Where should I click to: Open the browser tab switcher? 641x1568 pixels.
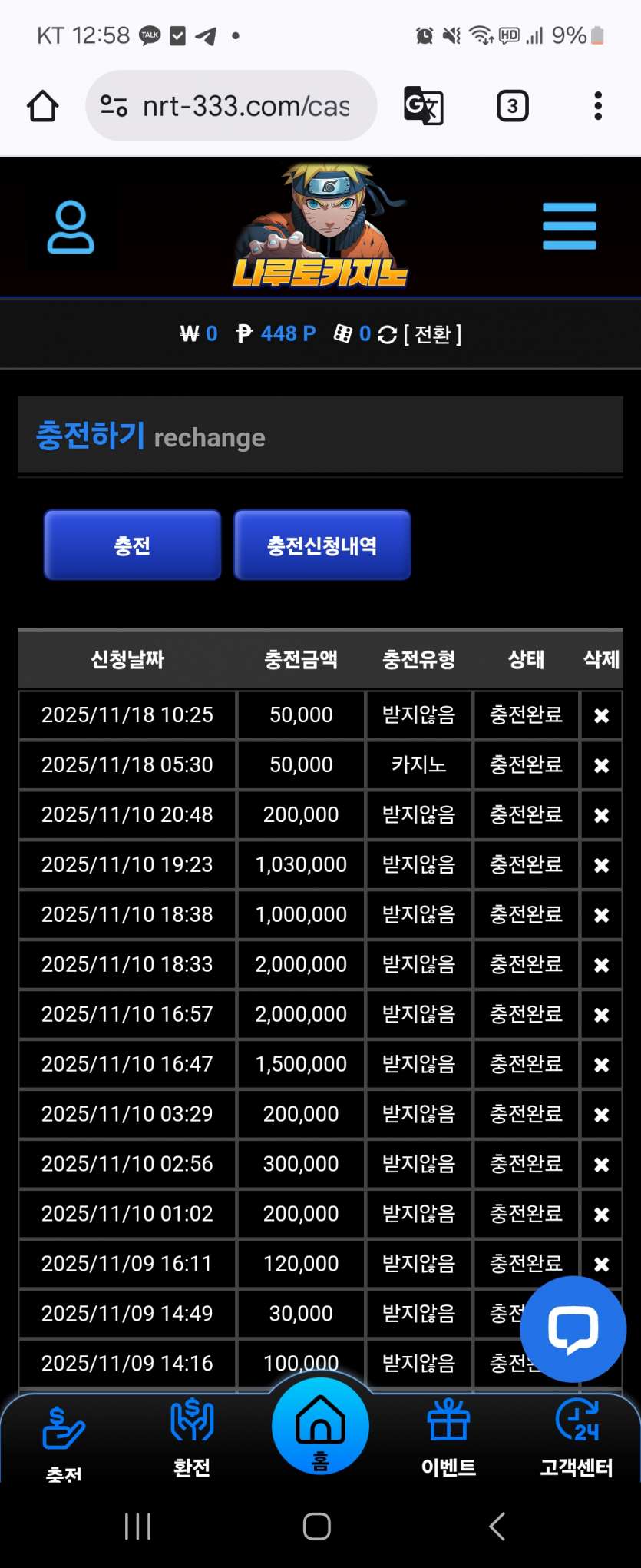tap(512, 106)
